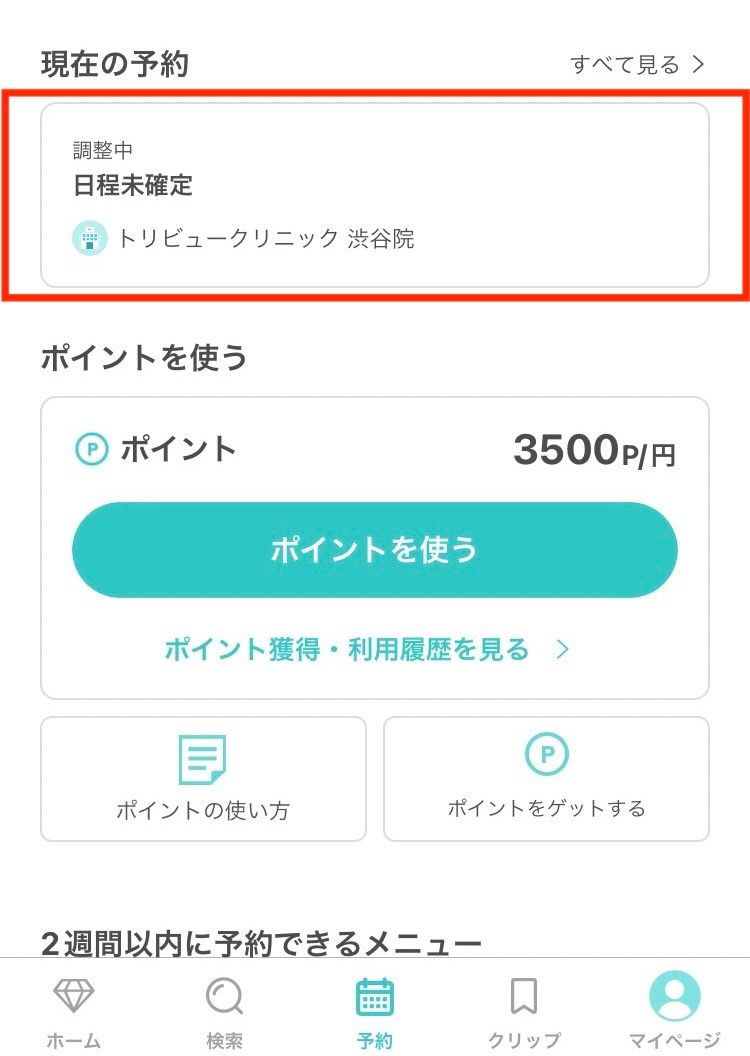Switch to the クリップ tab

(524, 1012)
